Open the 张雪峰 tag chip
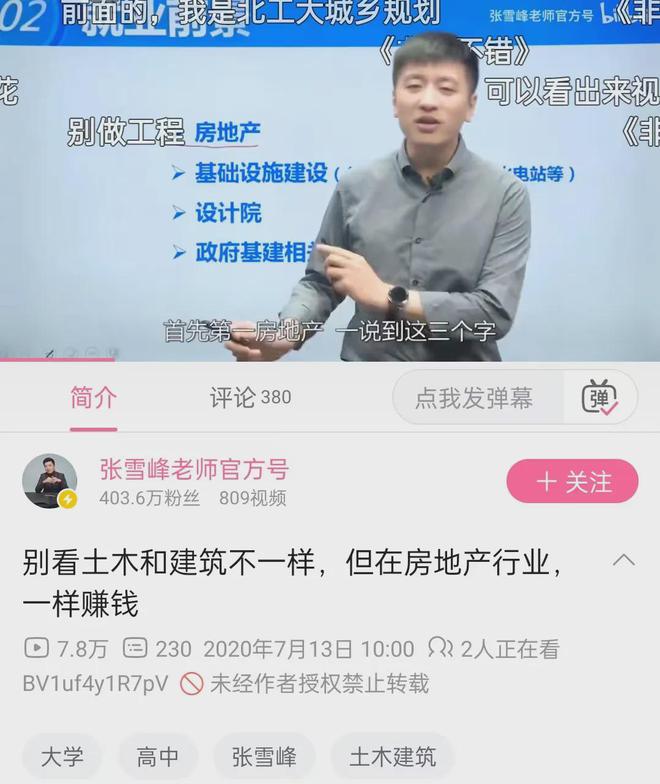 pyautogui.click(x=264, y=756)
